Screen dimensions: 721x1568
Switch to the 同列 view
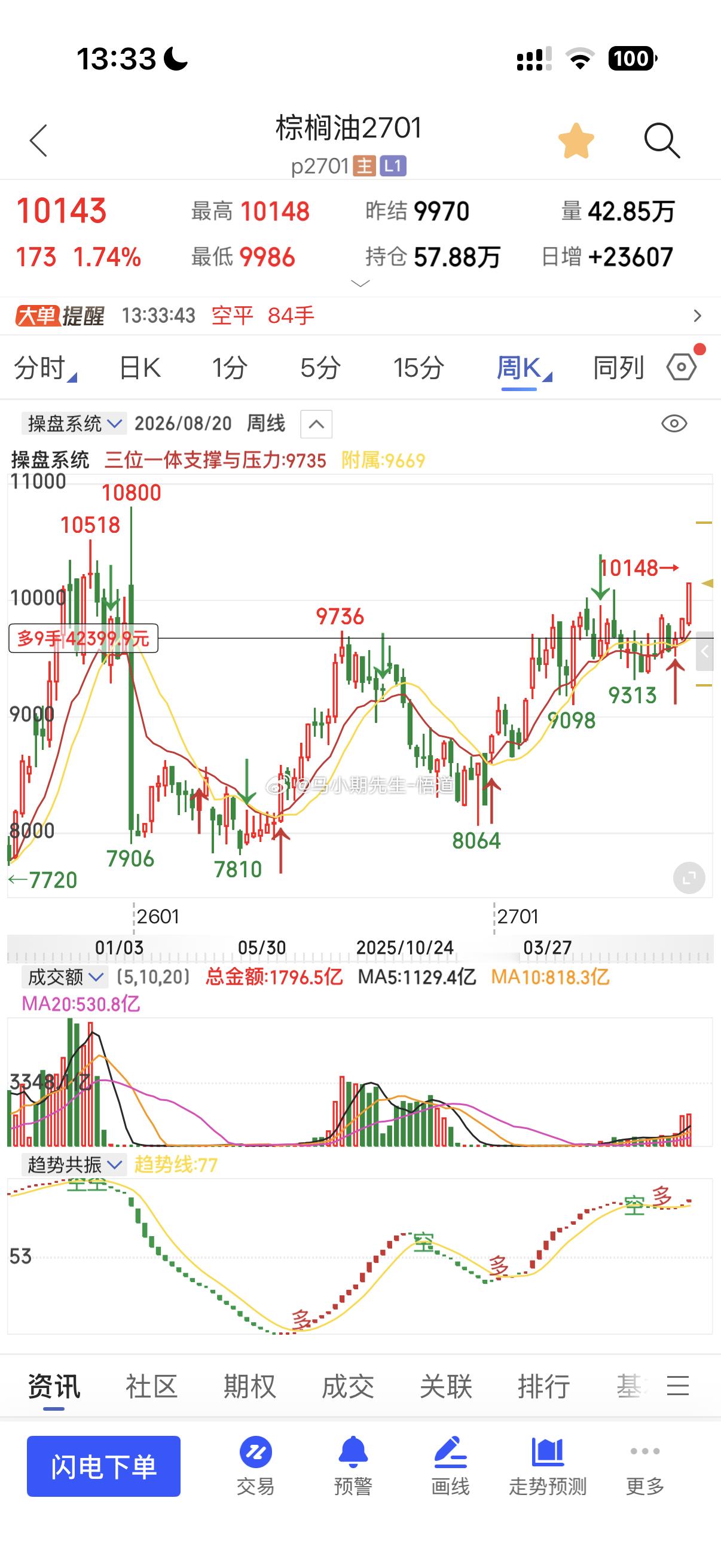618,368
